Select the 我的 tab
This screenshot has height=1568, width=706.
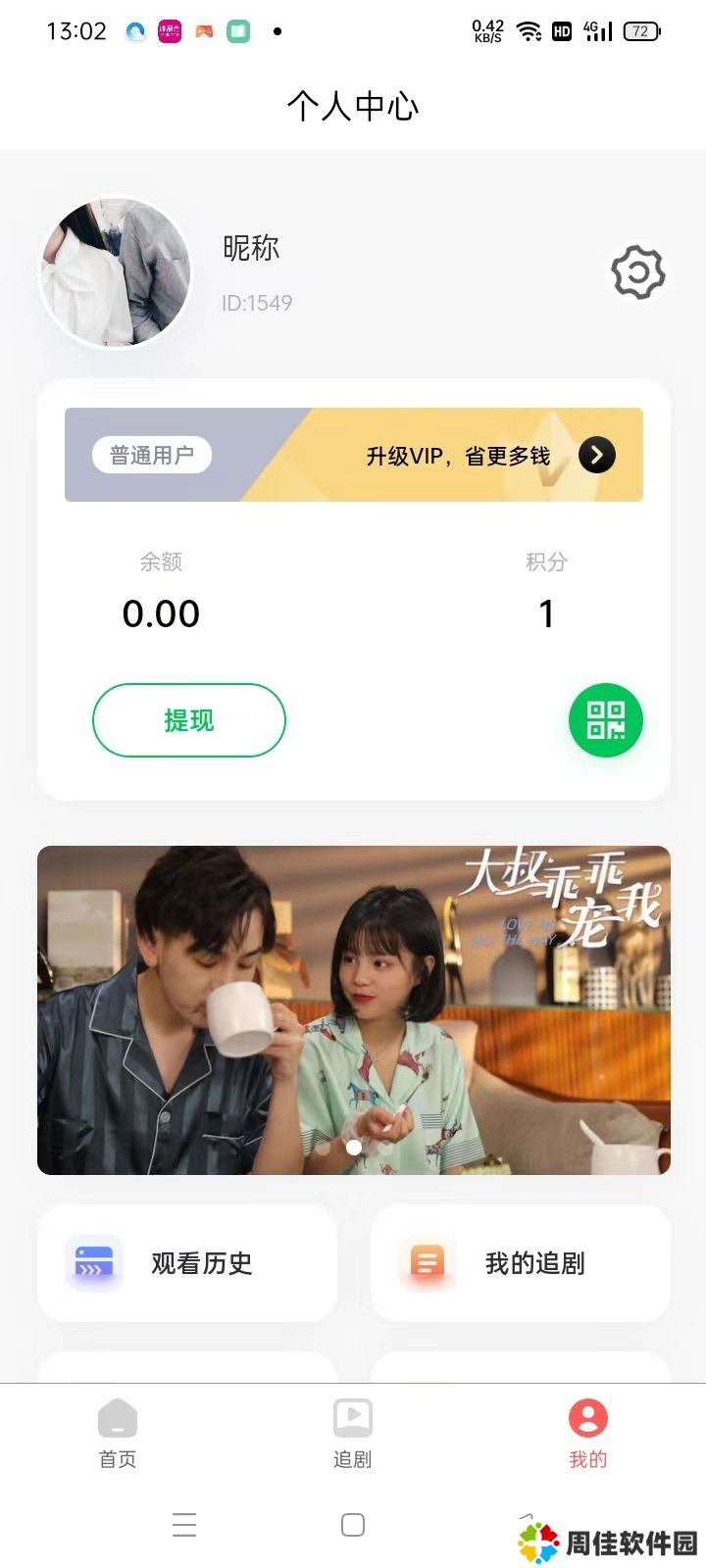(x=587, y=1433)
